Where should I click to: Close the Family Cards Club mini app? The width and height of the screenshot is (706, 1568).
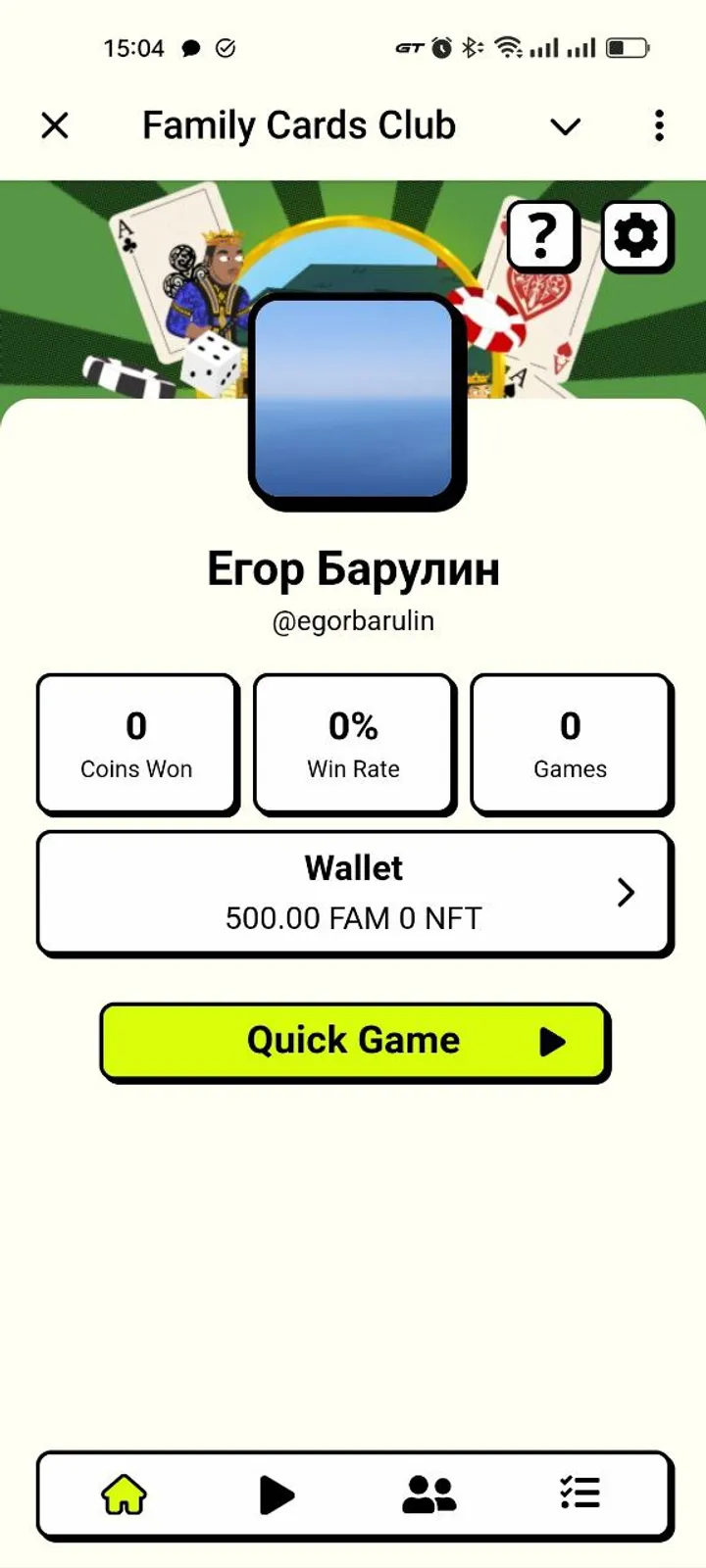(55, 125)
